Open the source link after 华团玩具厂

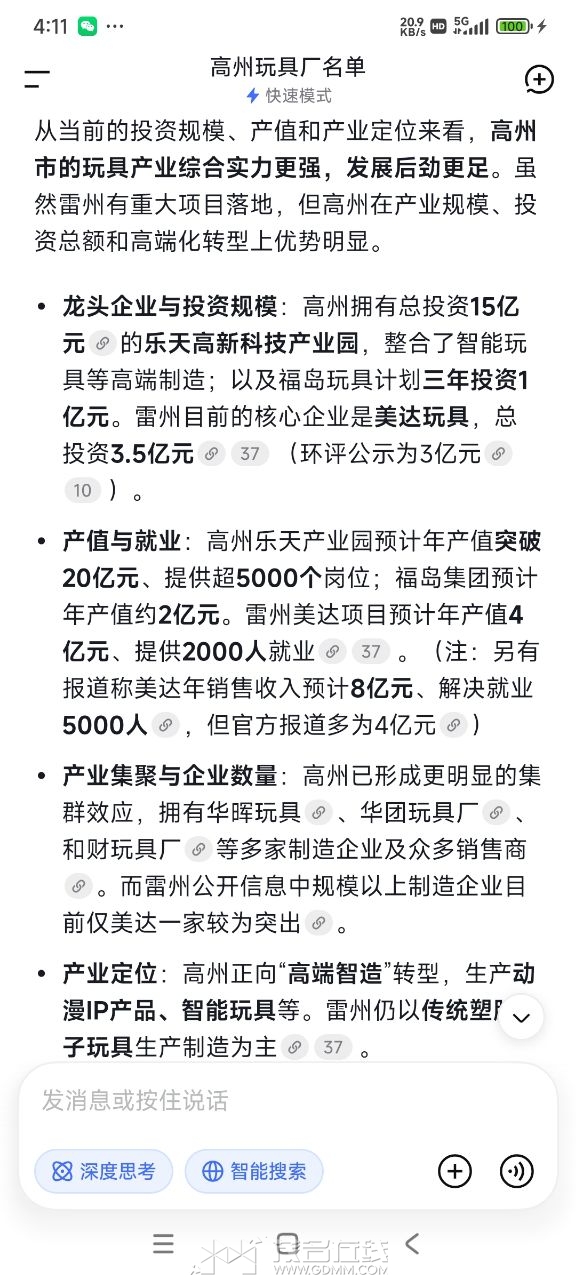pos(497,812)
